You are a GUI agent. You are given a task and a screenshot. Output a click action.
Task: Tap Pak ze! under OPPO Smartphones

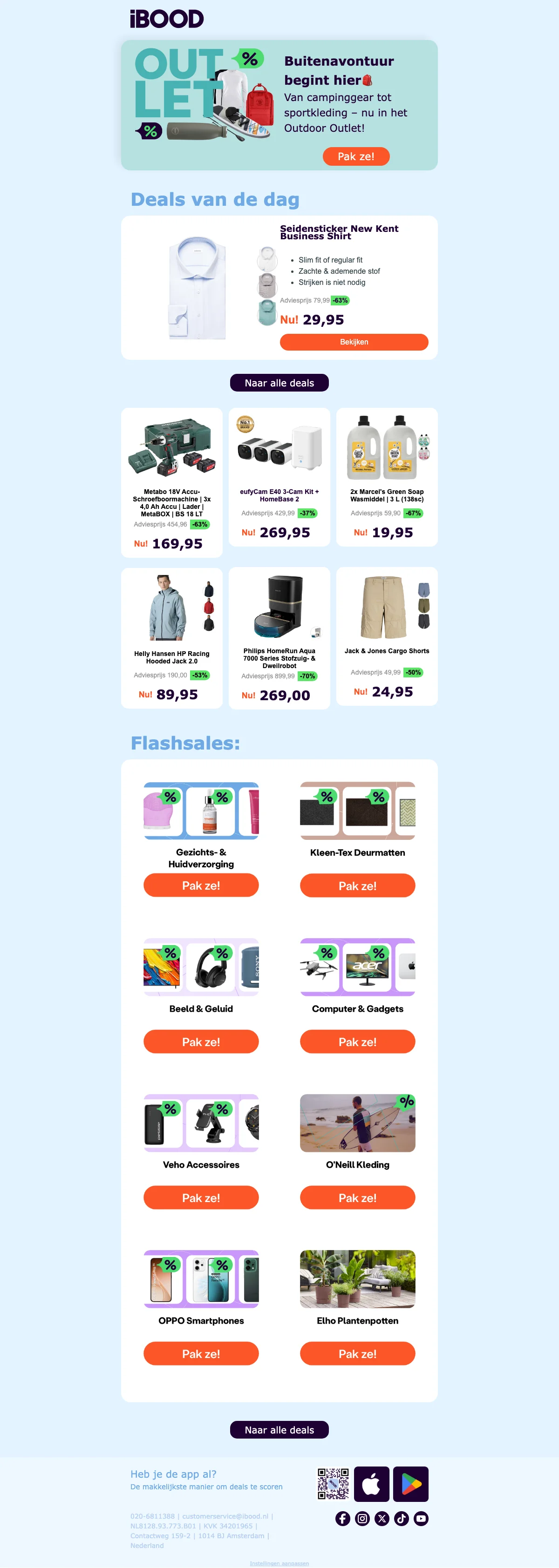pyautogui.click(x=201, y=1353)
